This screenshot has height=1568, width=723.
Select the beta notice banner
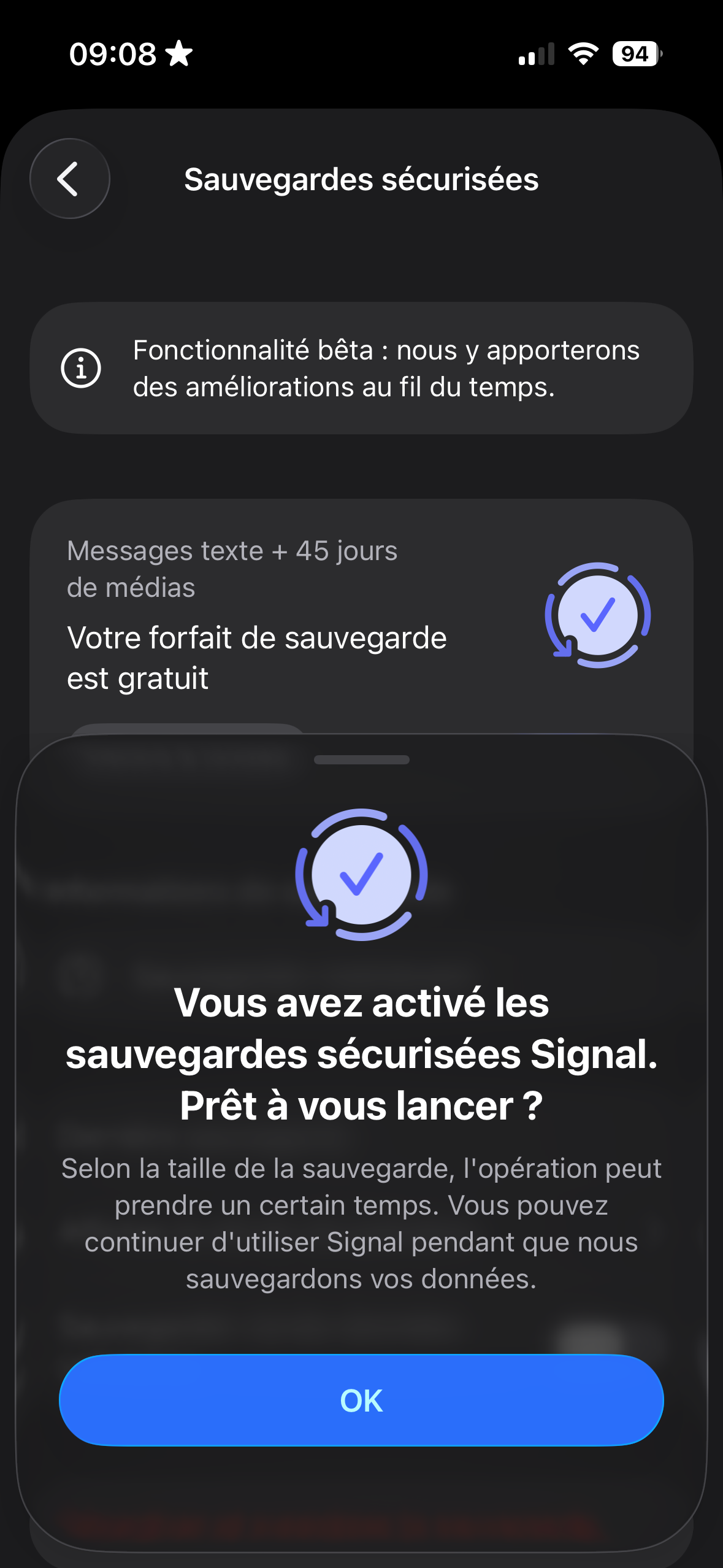[361, 369]
